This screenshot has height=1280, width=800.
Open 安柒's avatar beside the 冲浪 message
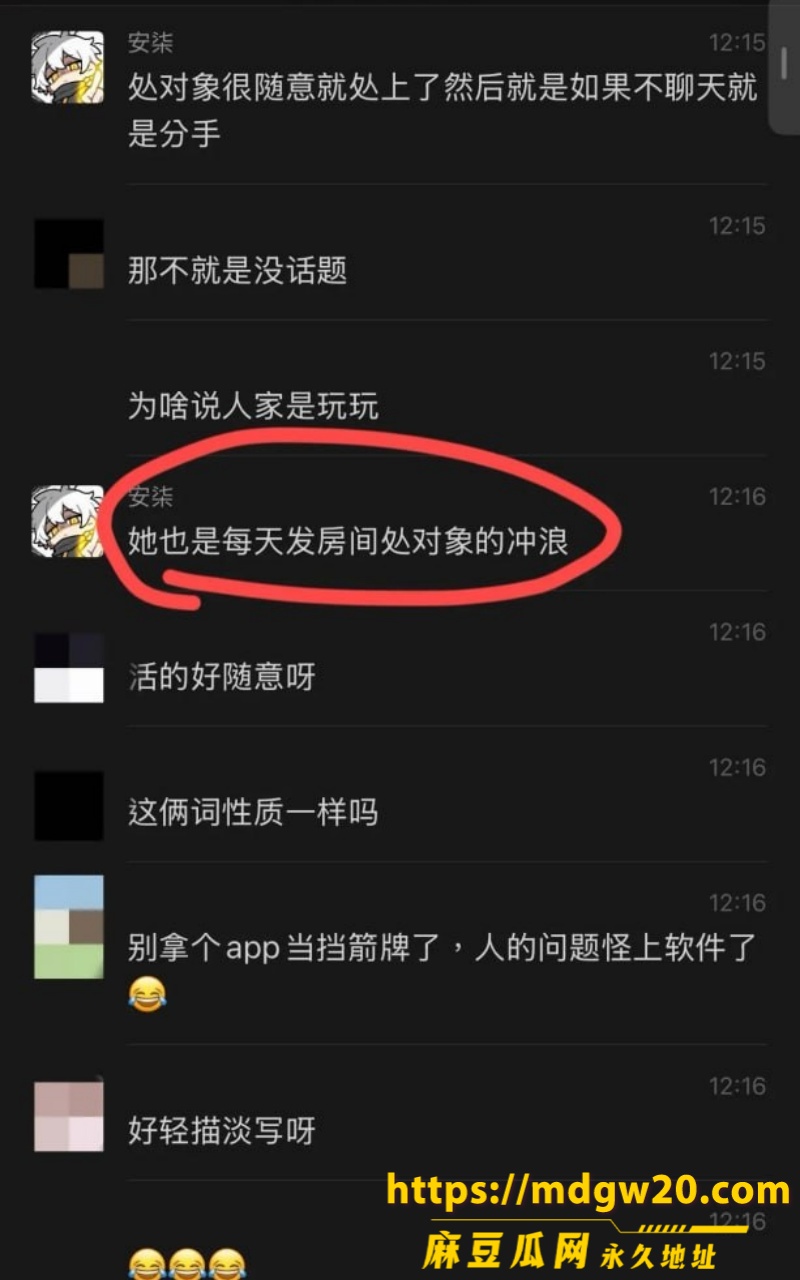(69, 520)
